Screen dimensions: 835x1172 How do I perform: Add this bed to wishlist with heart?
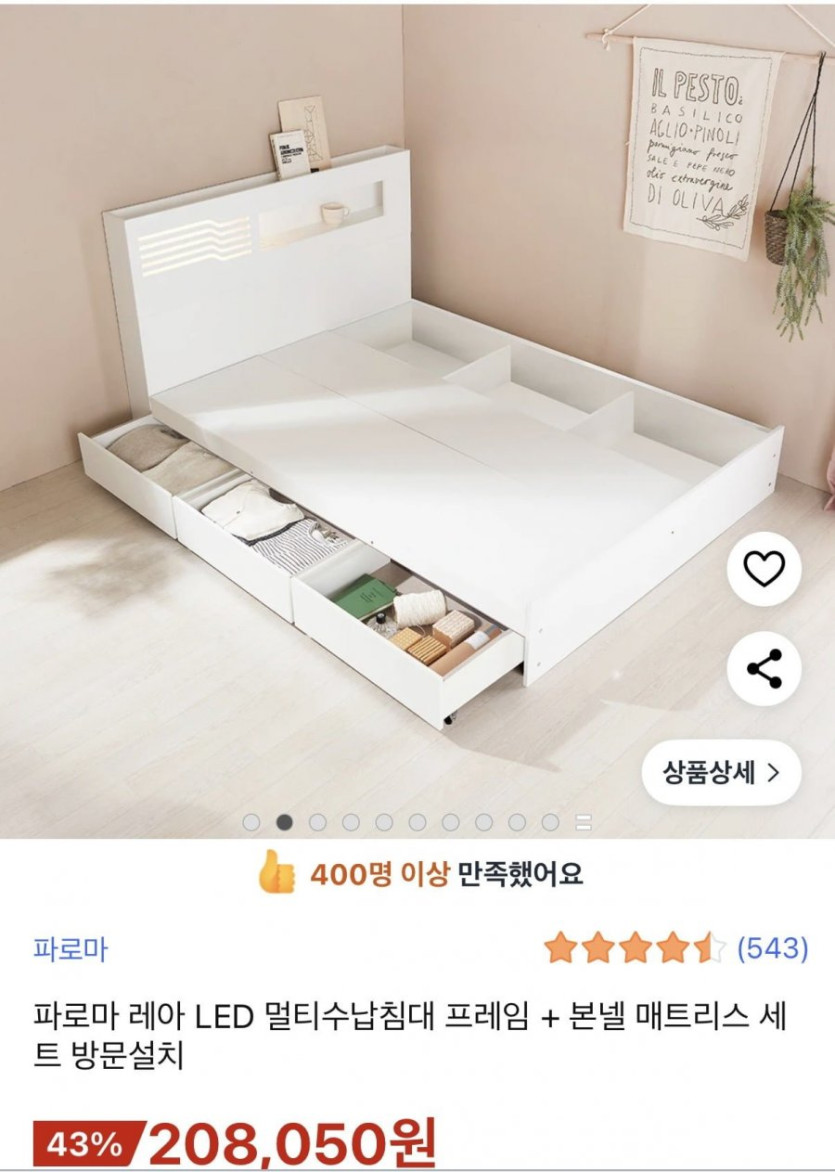tap(764, 569)
